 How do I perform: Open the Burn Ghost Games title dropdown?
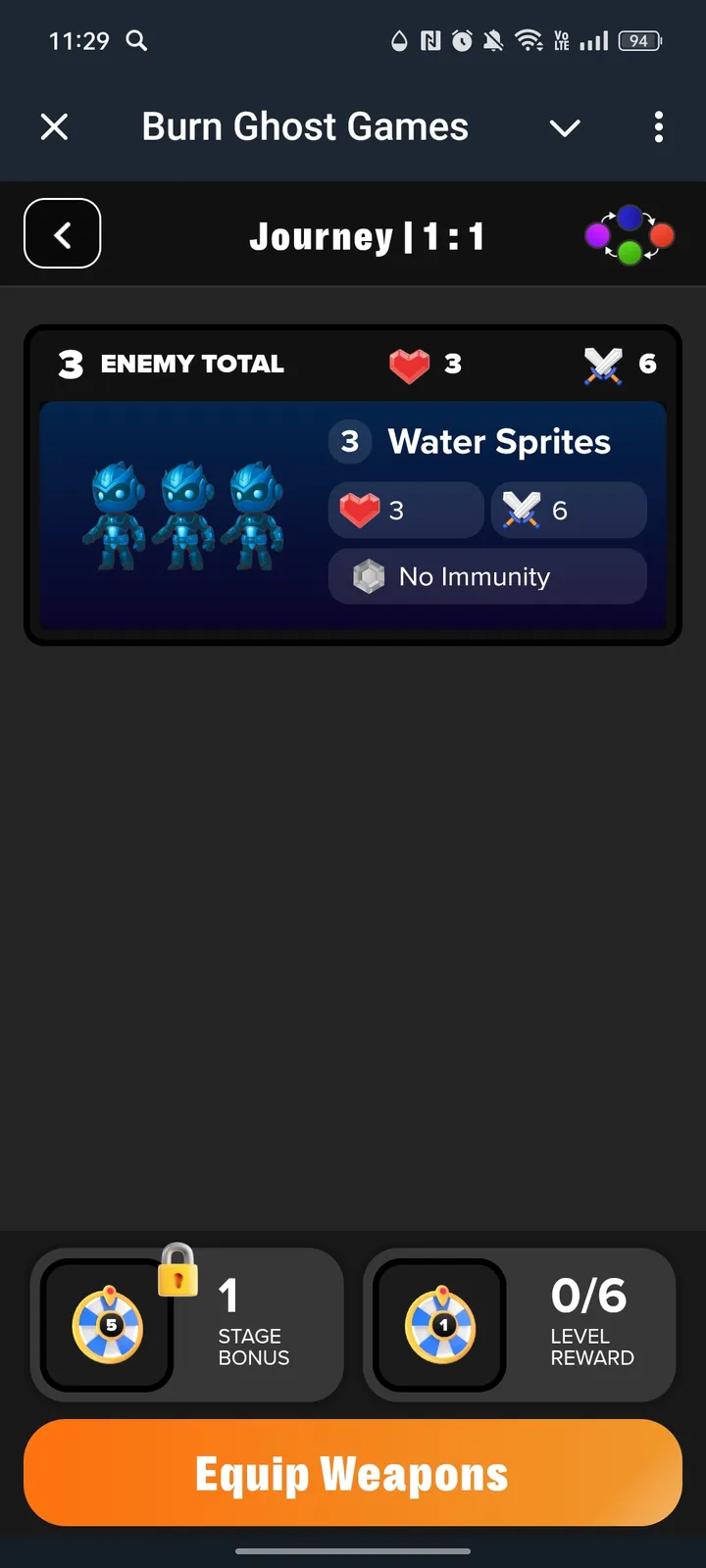pos(565,127)
